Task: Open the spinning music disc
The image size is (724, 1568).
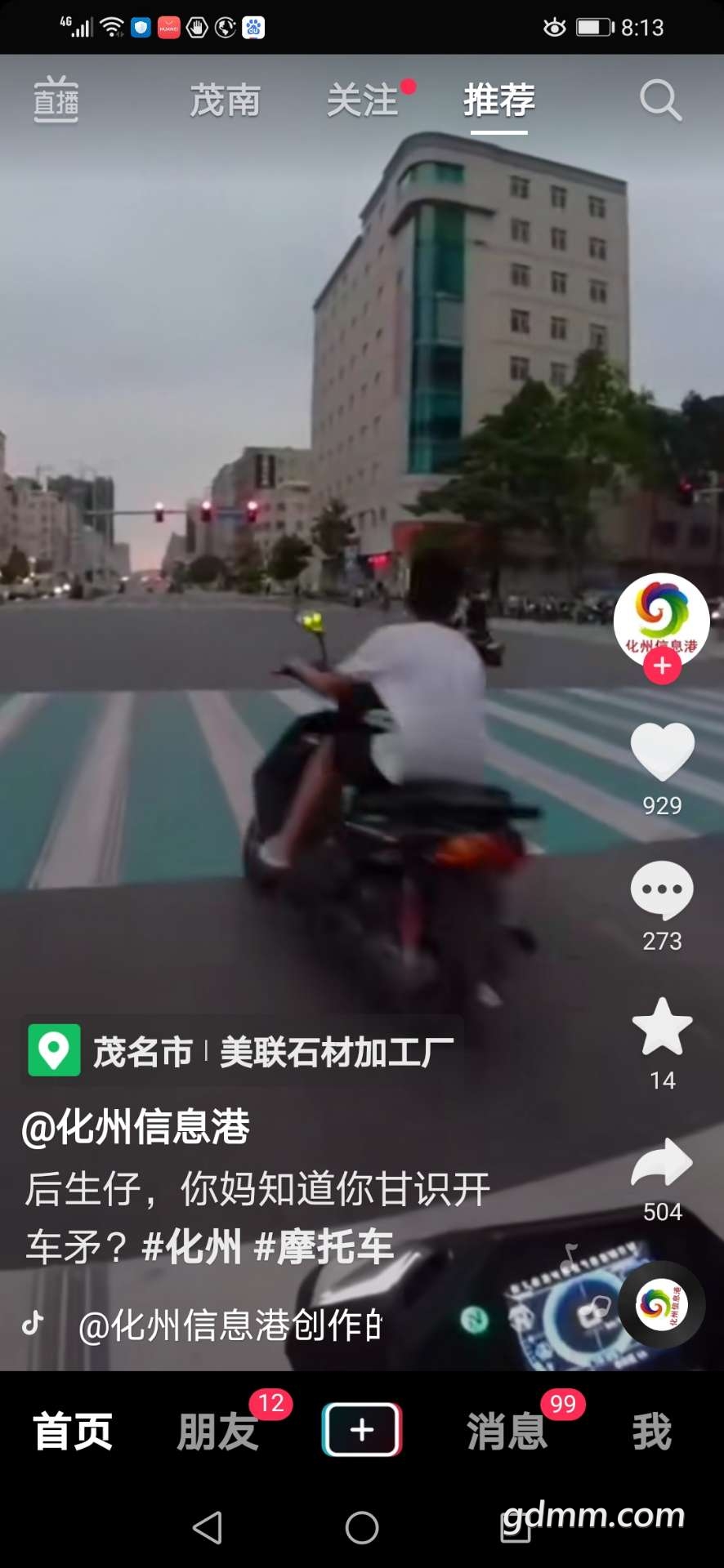Action: point(661,1304)
